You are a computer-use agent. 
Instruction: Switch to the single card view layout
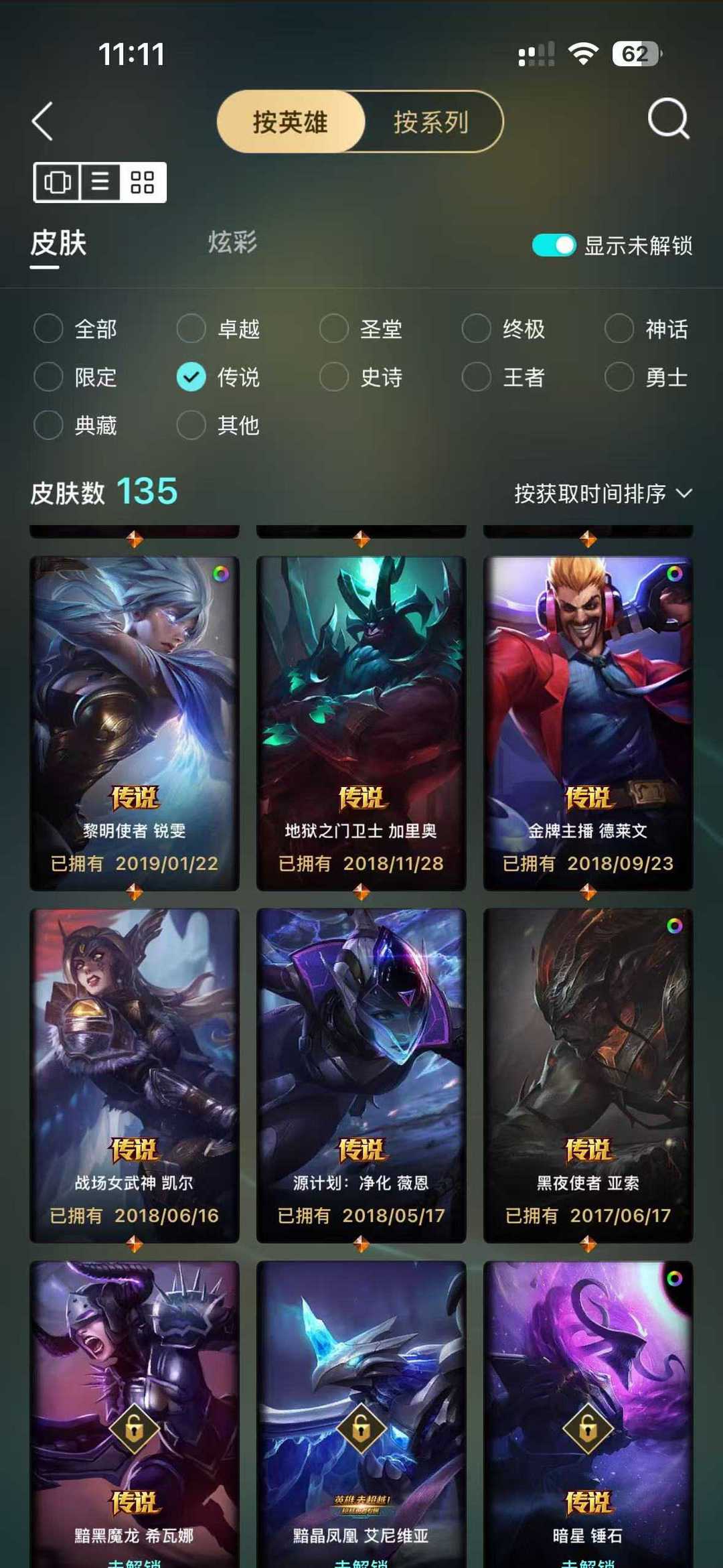click(58, 182)
